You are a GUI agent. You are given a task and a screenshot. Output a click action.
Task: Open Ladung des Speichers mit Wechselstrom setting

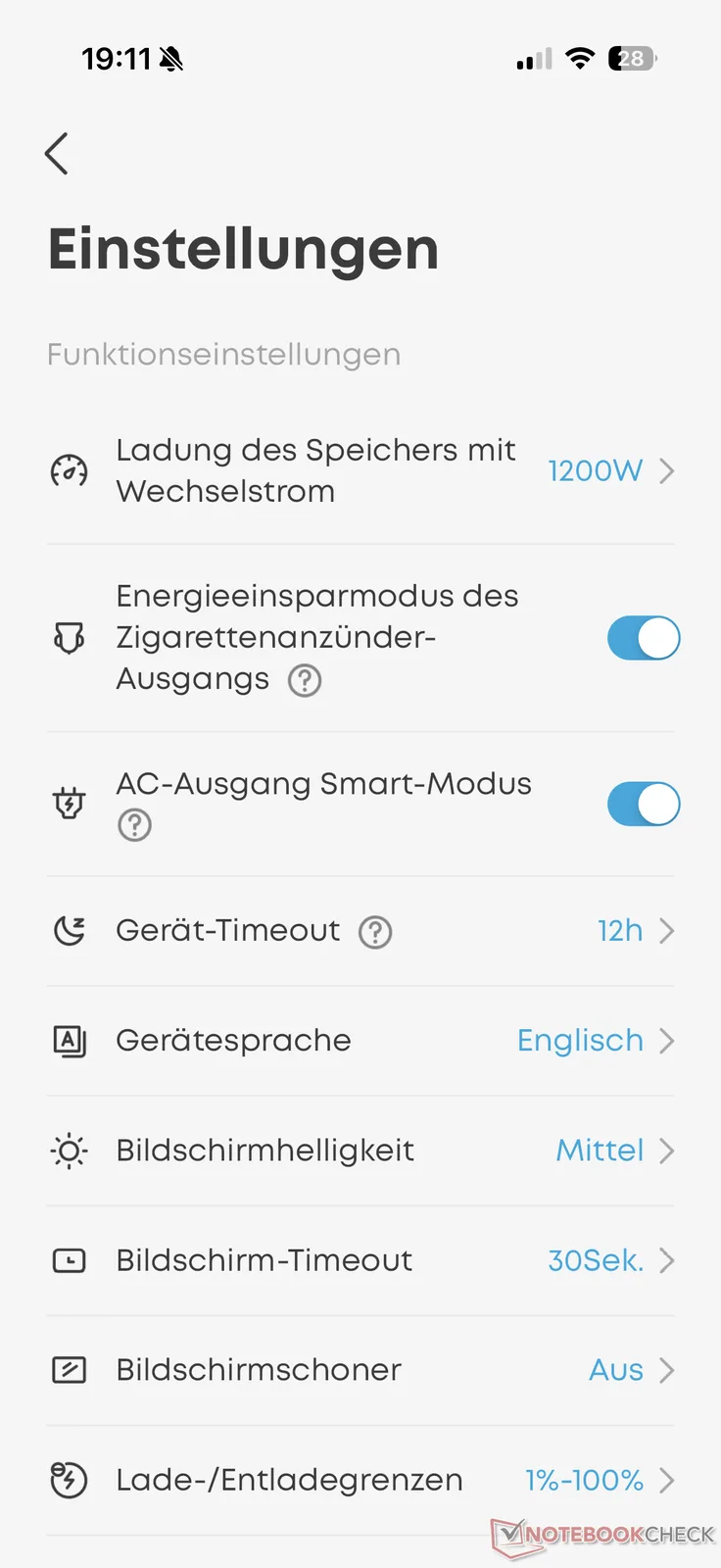click(x=360, y=471)
